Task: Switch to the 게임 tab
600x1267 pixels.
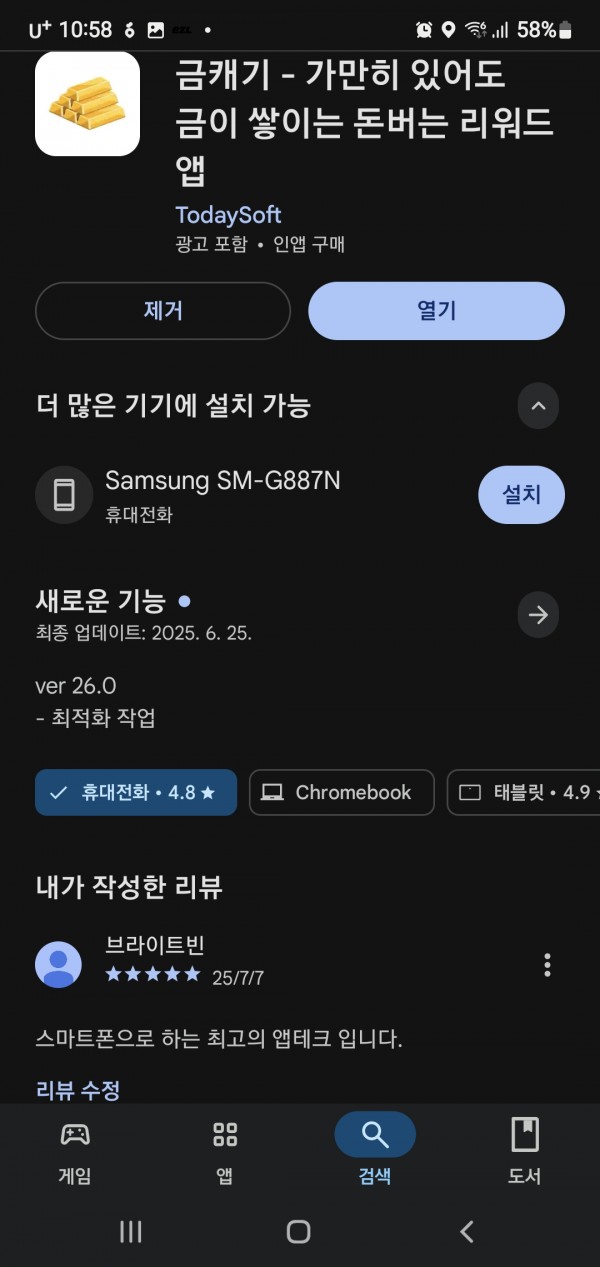Action: coord(75,1151)
